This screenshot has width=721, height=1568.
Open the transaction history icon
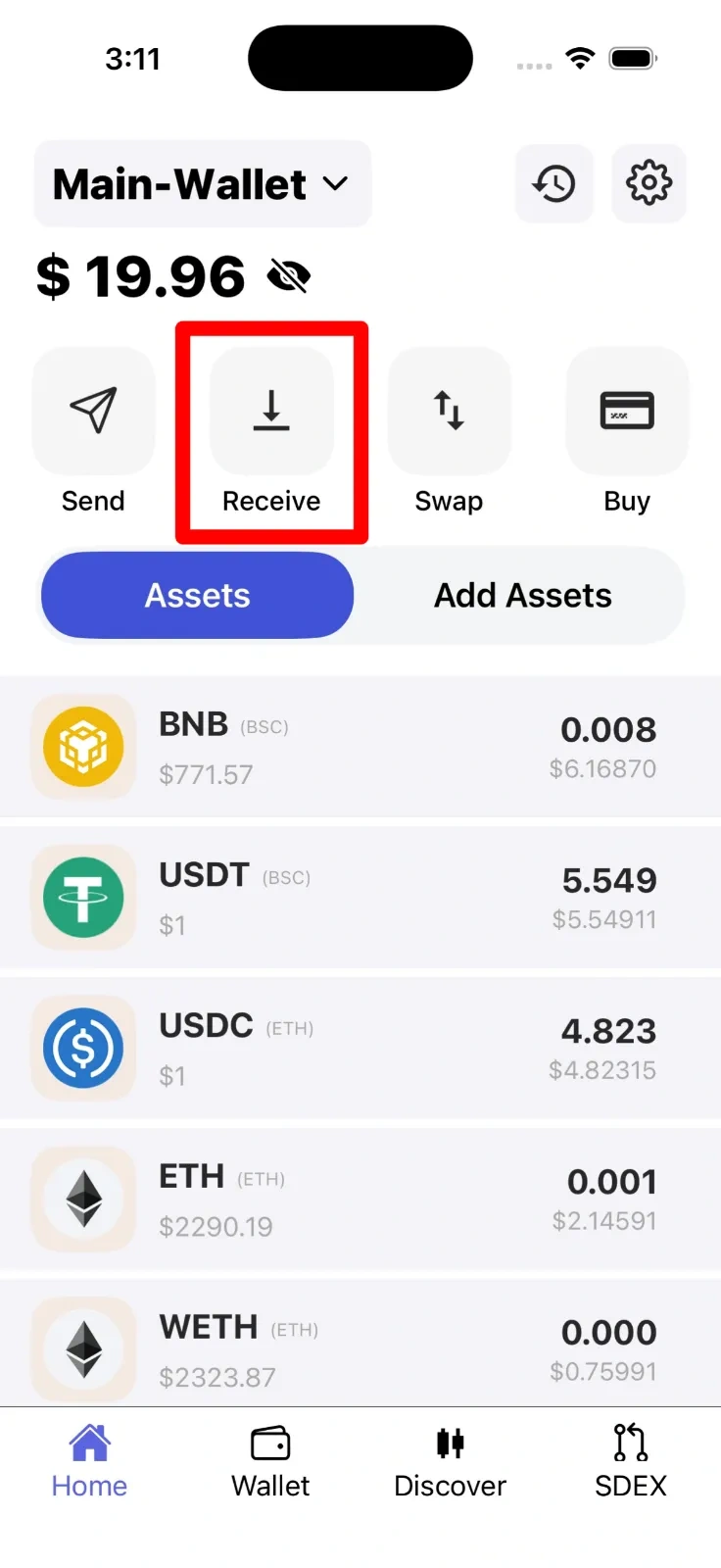(553, 183)
